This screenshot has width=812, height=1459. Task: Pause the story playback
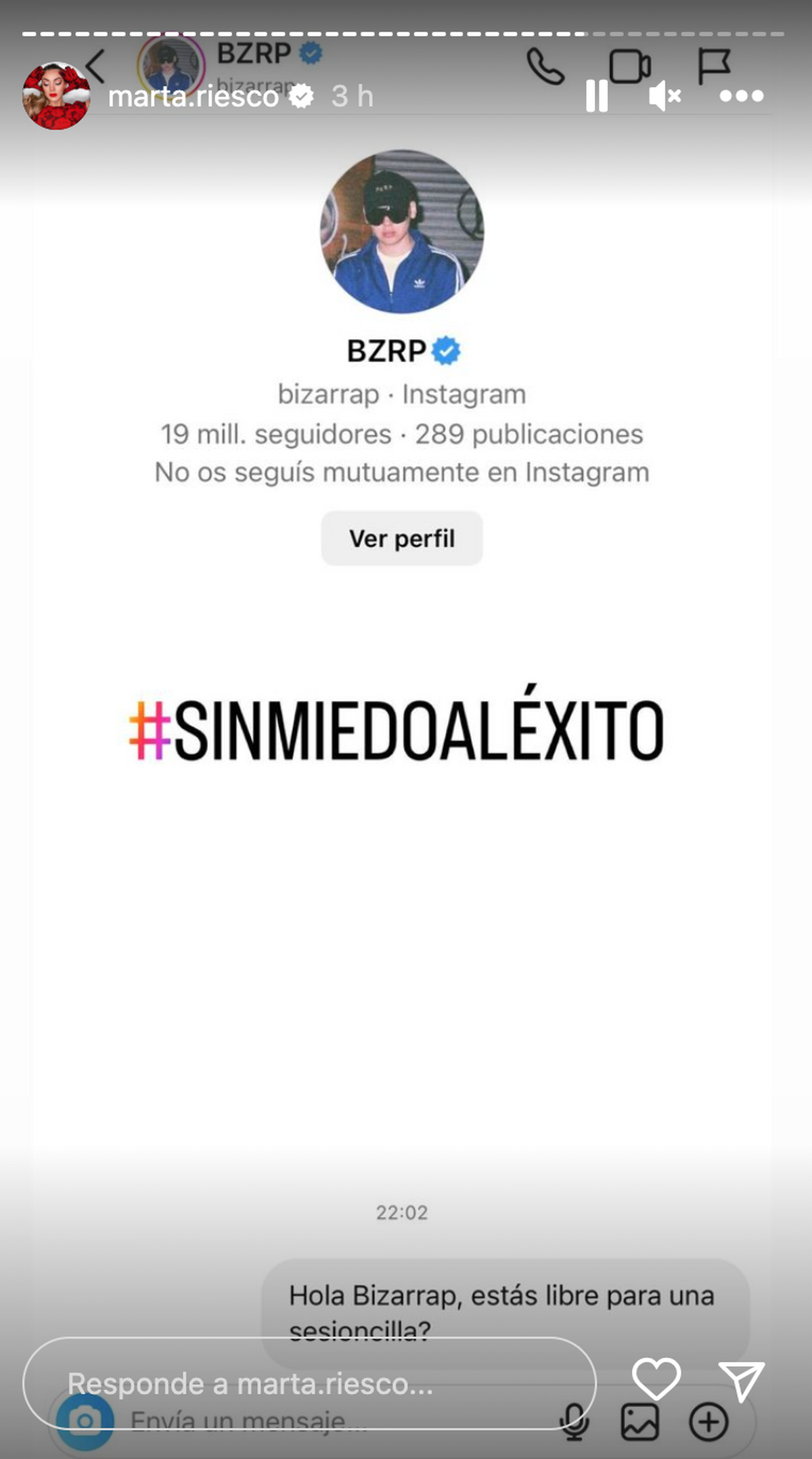(x=597, y=96)
